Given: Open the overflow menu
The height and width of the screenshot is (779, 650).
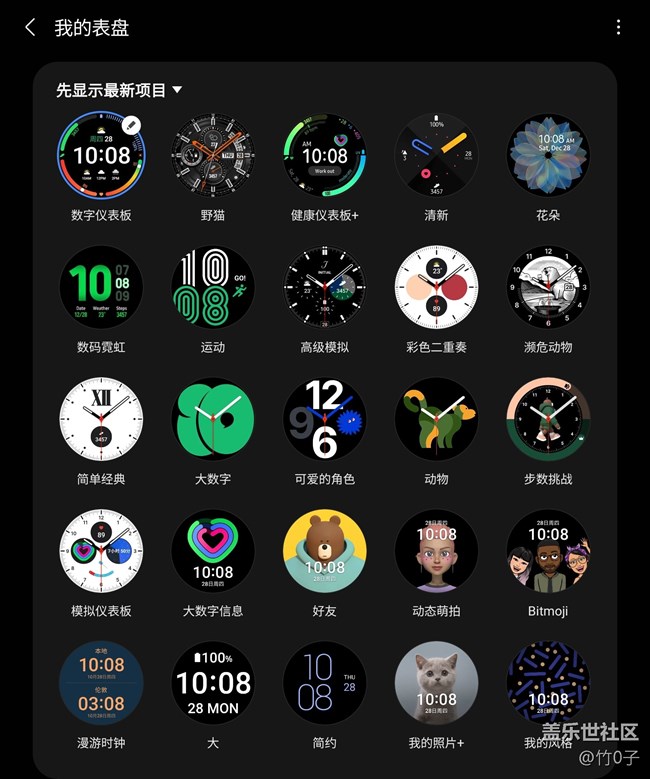Looking at the screenshot, I should (x=618, y=28).
